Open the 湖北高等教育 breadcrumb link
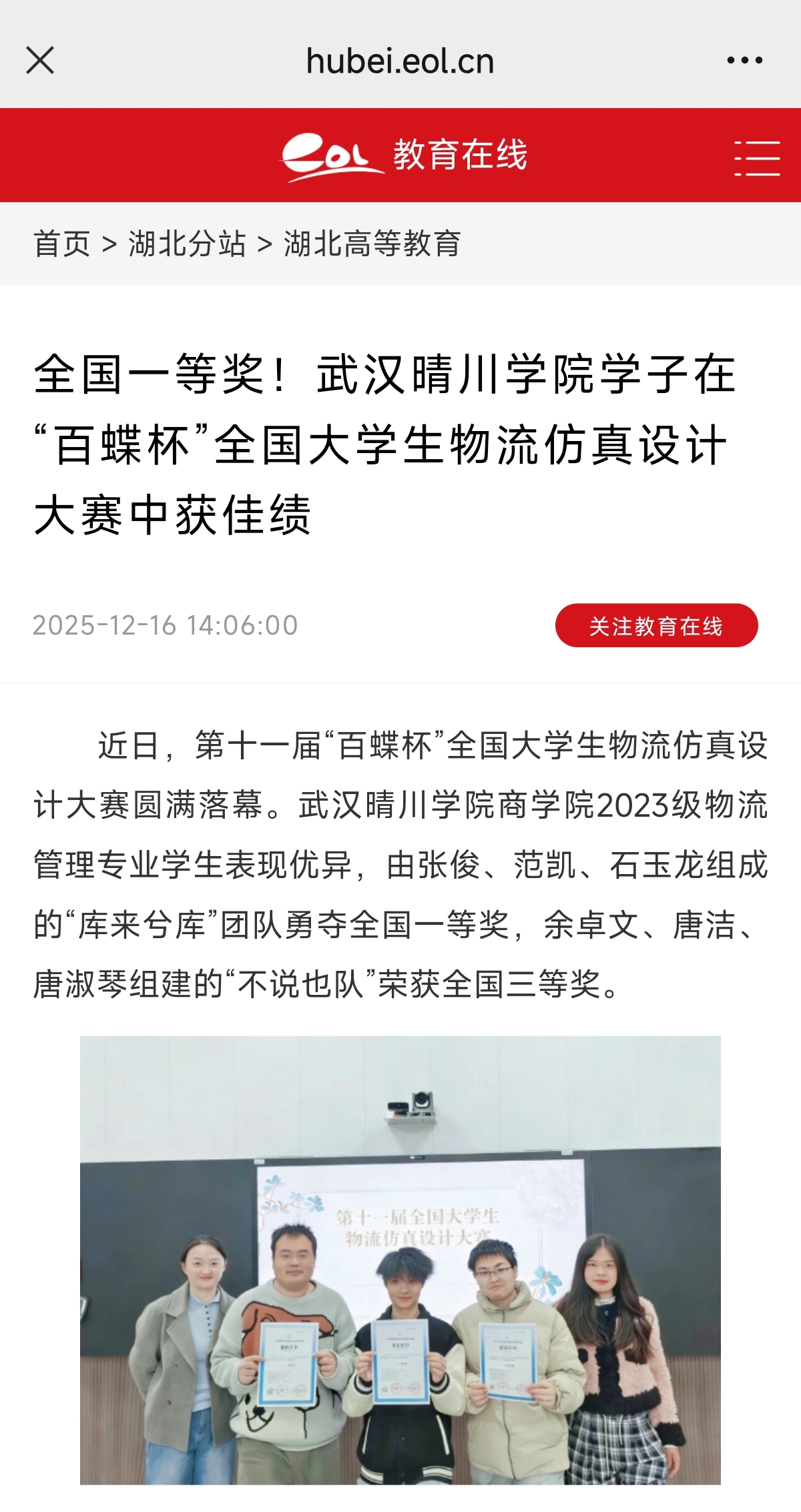This screenshot has width=801, height=1512. click(x=372, y=244)
